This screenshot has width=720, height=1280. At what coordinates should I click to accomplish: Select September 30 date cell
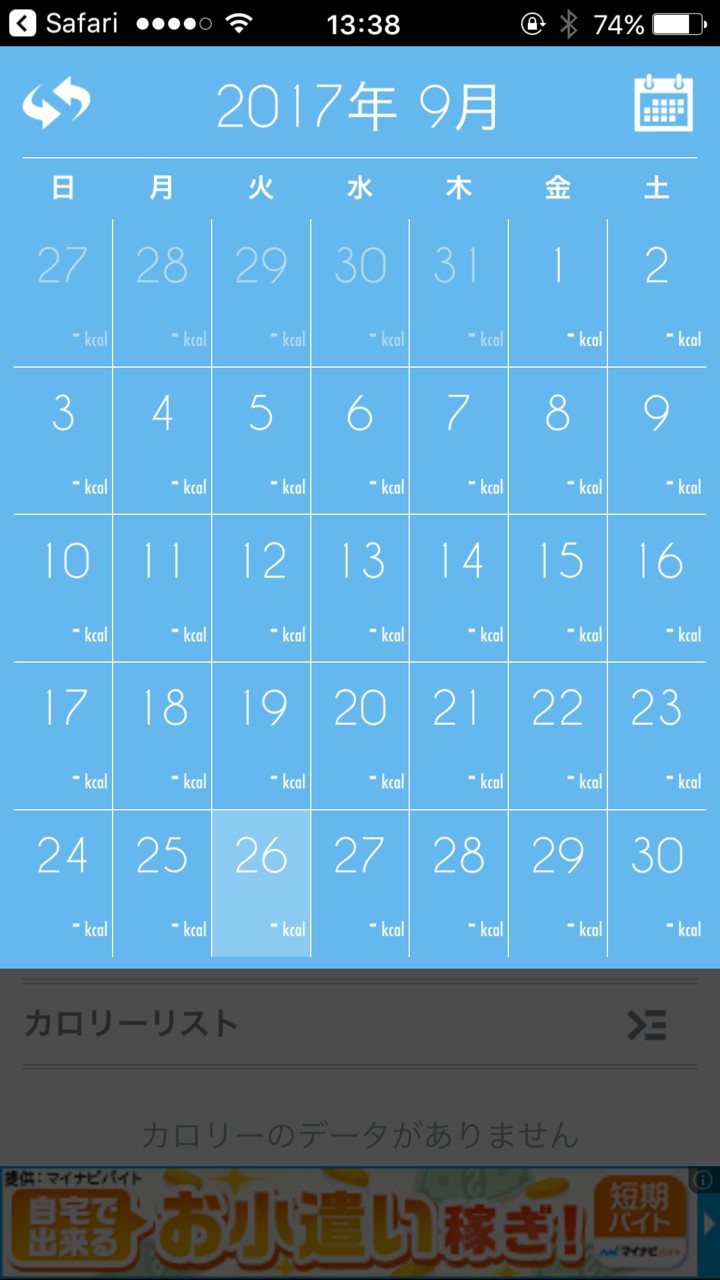(657, 883)
